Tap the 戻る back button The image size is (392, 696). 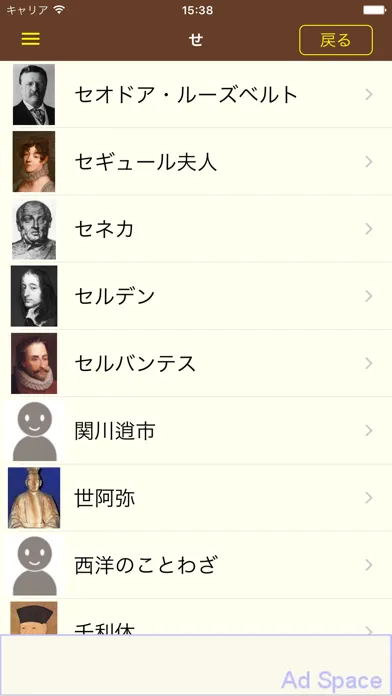(x=336, y=40)
